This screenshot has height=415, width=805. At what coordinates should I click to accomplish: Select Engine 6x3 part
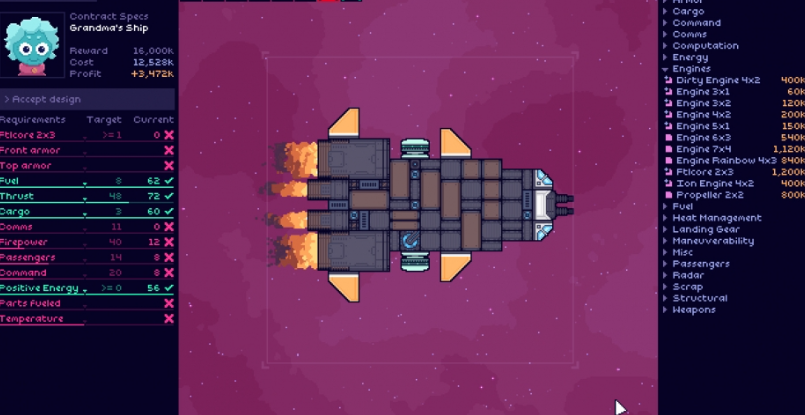703,137
